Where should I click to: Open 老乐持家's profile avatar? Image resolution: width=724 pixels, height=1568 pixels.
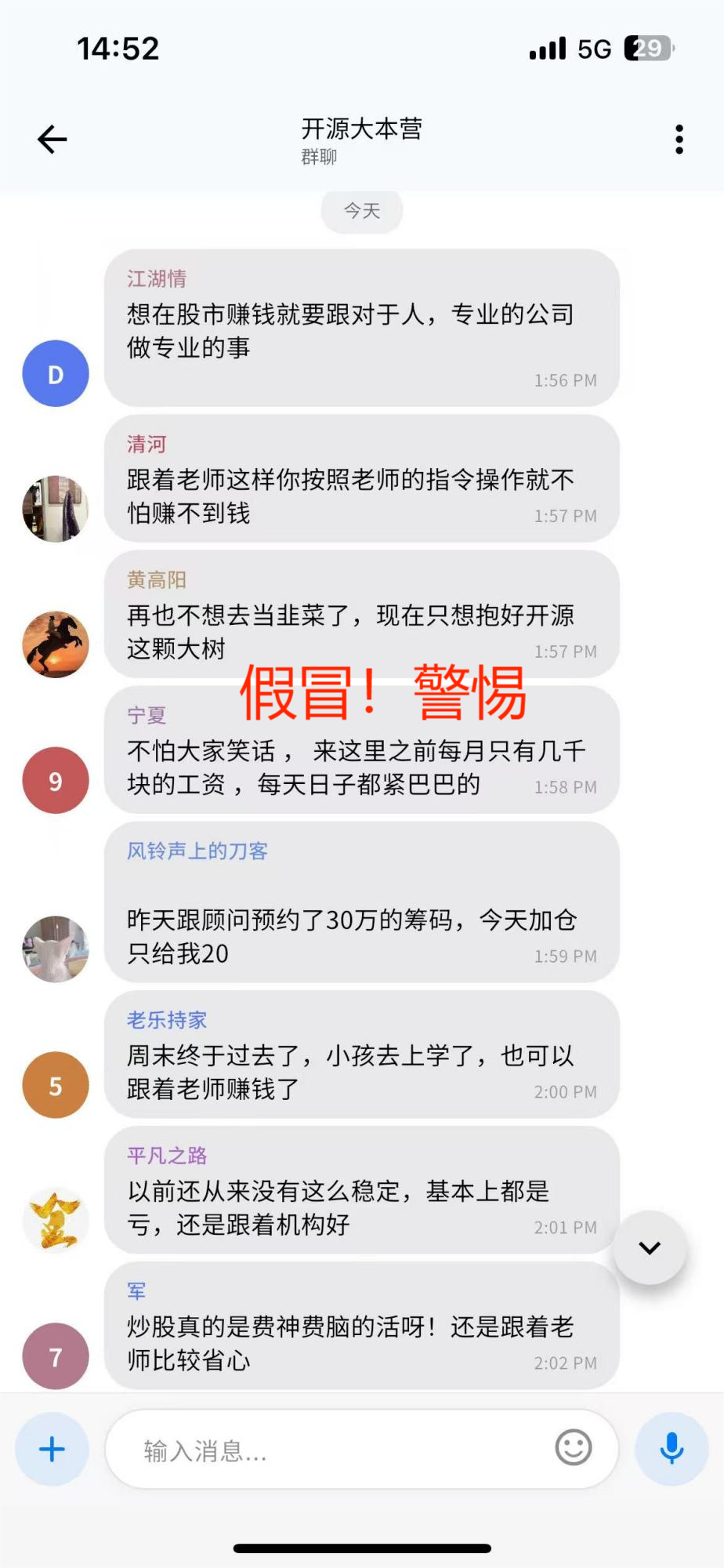coord(56,1085)
